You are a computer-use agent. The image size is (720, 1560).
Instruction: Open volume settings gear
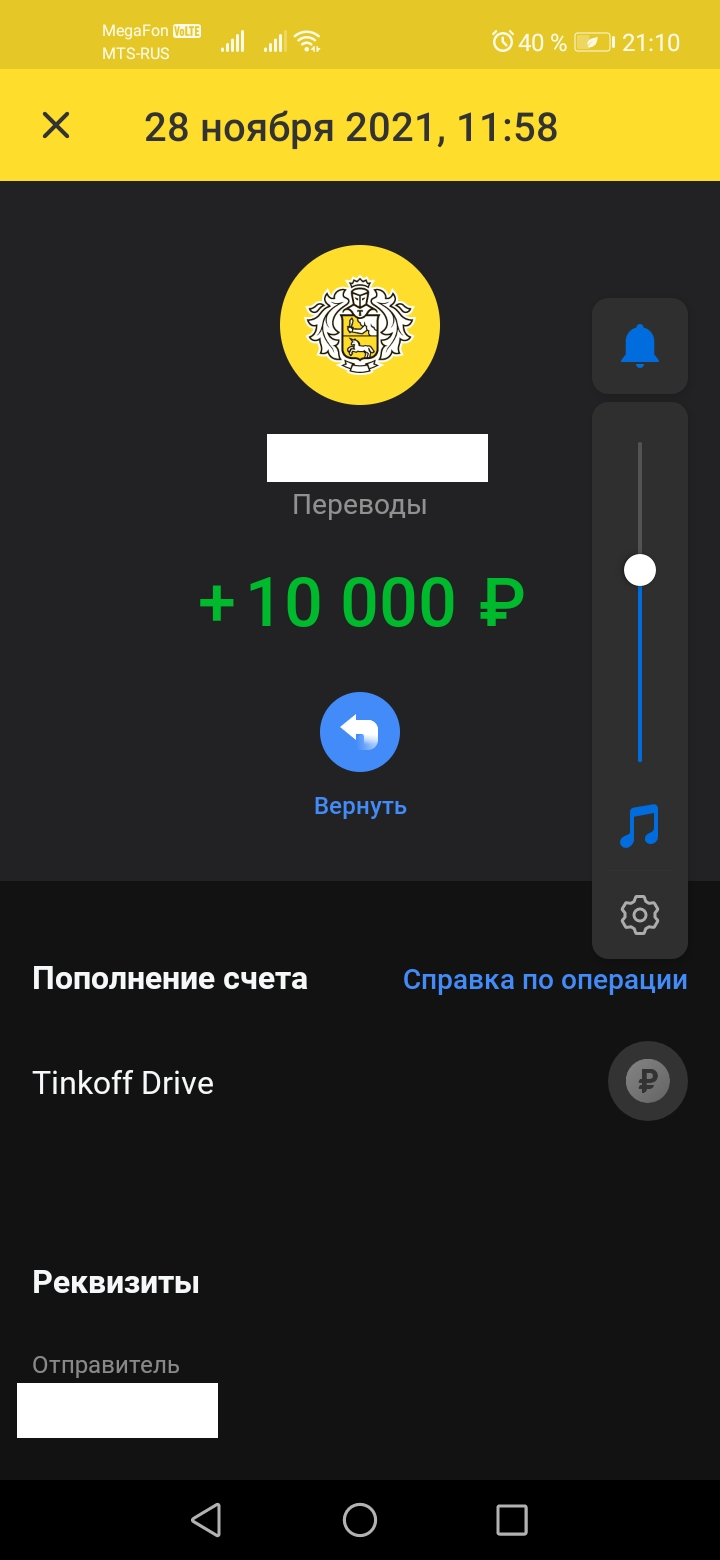pos(640,914)
